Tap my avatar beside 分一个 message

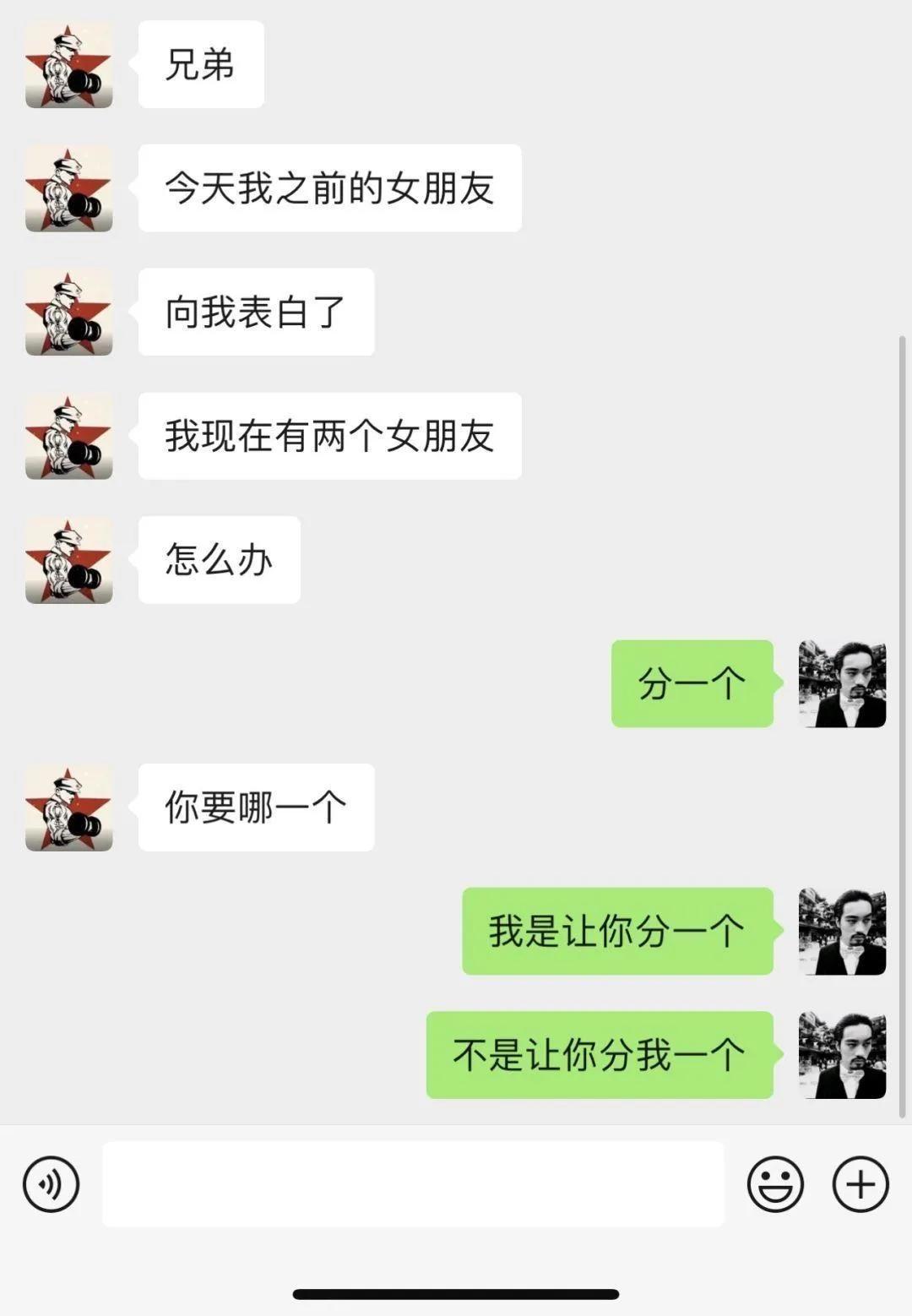[842, 683]
